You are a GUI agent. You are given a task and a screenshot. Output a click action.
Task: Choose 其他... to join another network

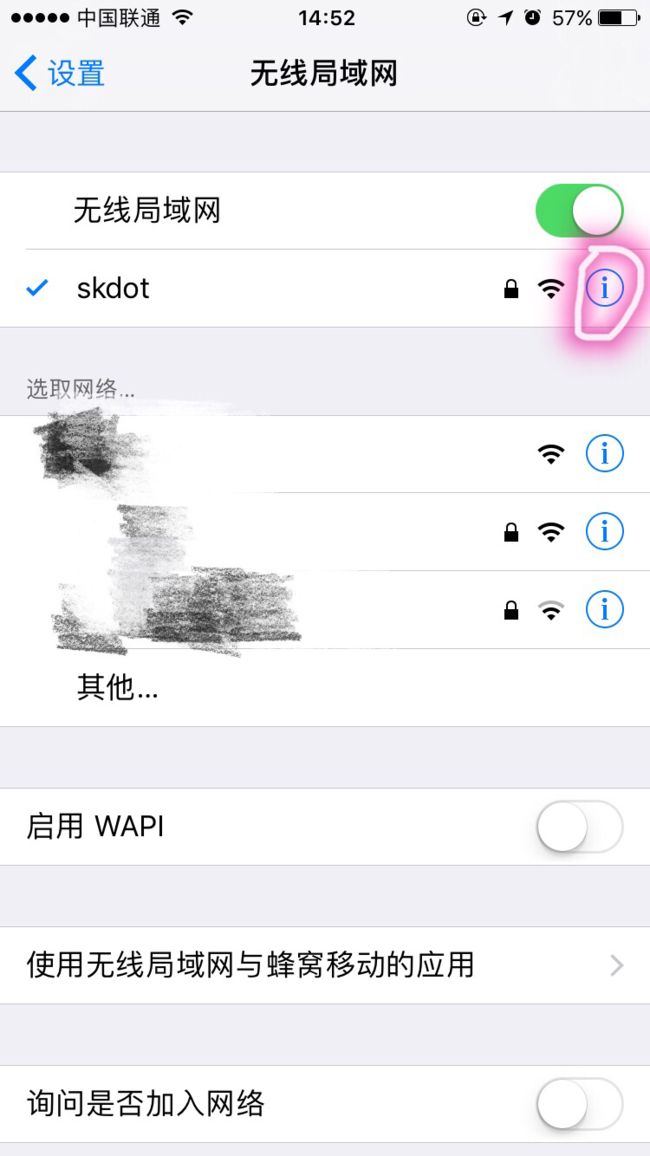coord(325,688)
